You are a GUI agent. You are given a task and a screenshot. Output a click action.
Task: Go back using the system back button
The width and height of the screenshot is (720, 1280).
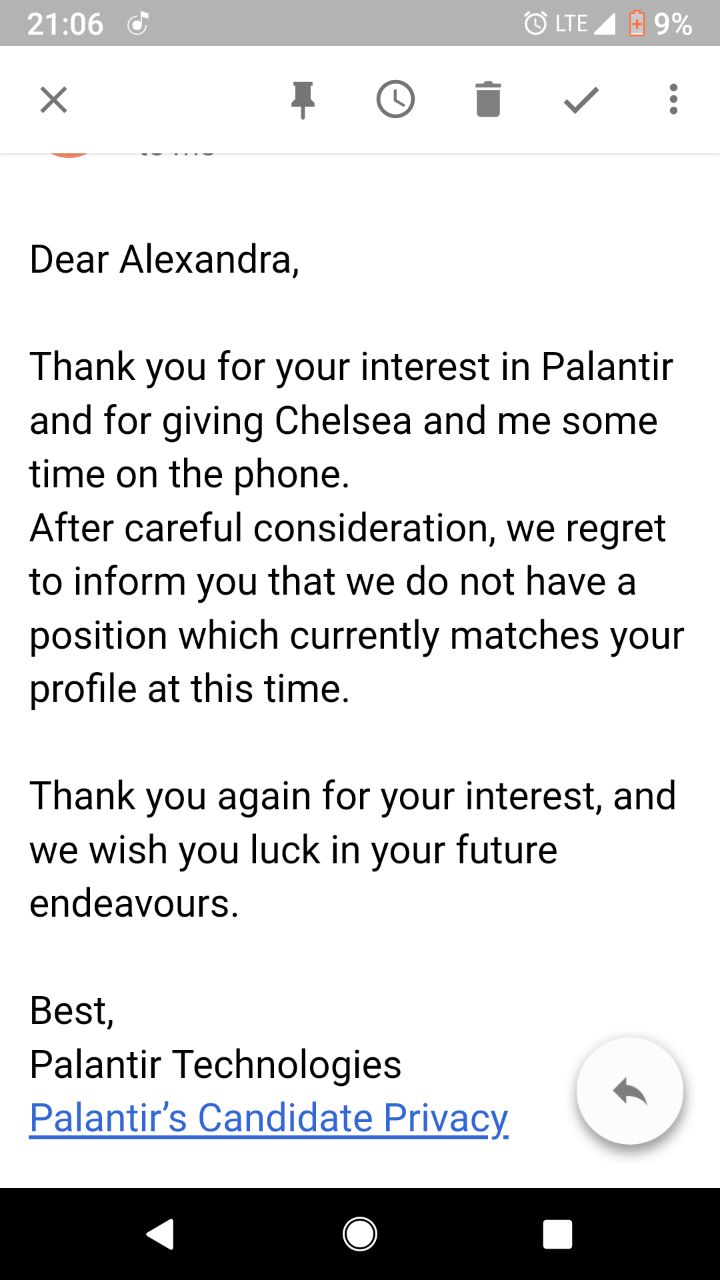(x=160, y=1234)
